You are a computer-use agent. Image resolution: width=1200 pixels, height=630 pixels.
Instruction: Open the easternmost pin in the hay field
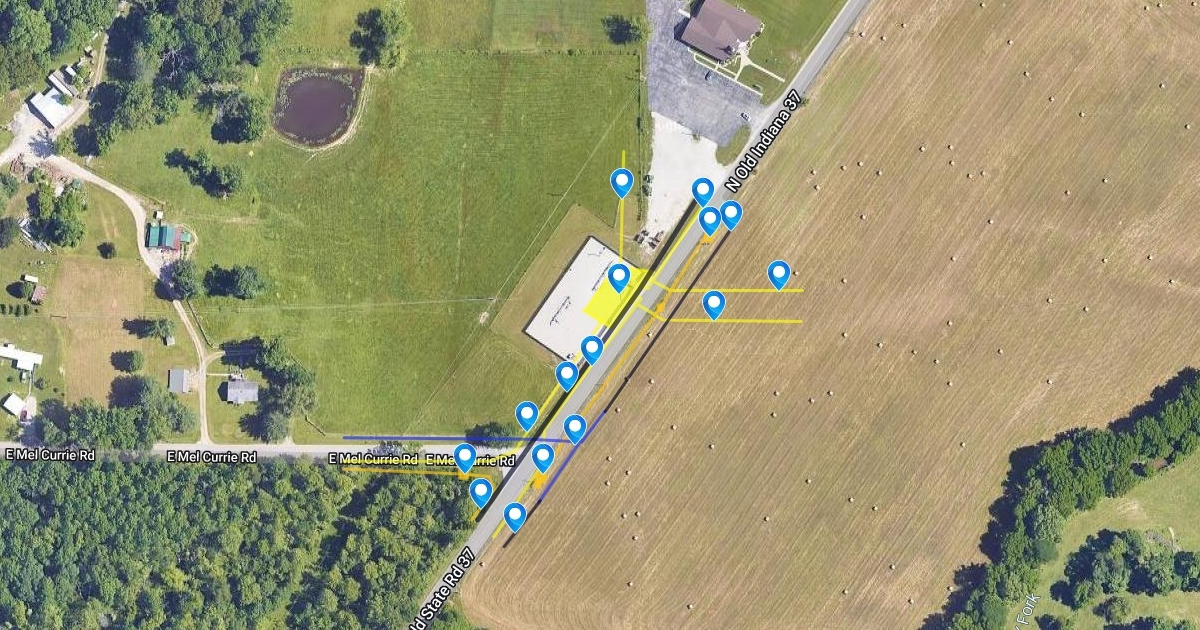tap(779, 274)
